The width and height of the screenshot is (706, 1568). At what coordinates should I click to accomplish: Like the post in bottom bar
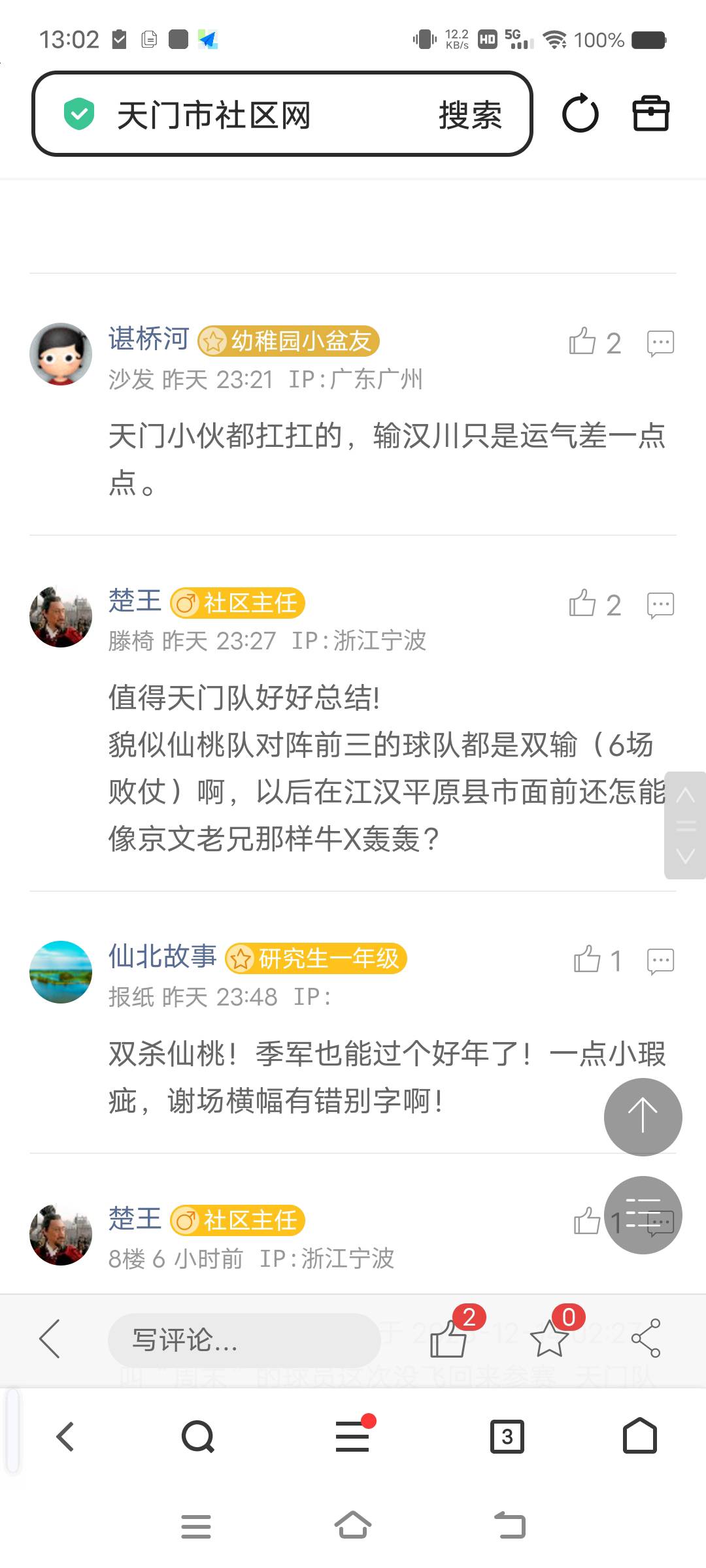click(x=448, y=1339)
